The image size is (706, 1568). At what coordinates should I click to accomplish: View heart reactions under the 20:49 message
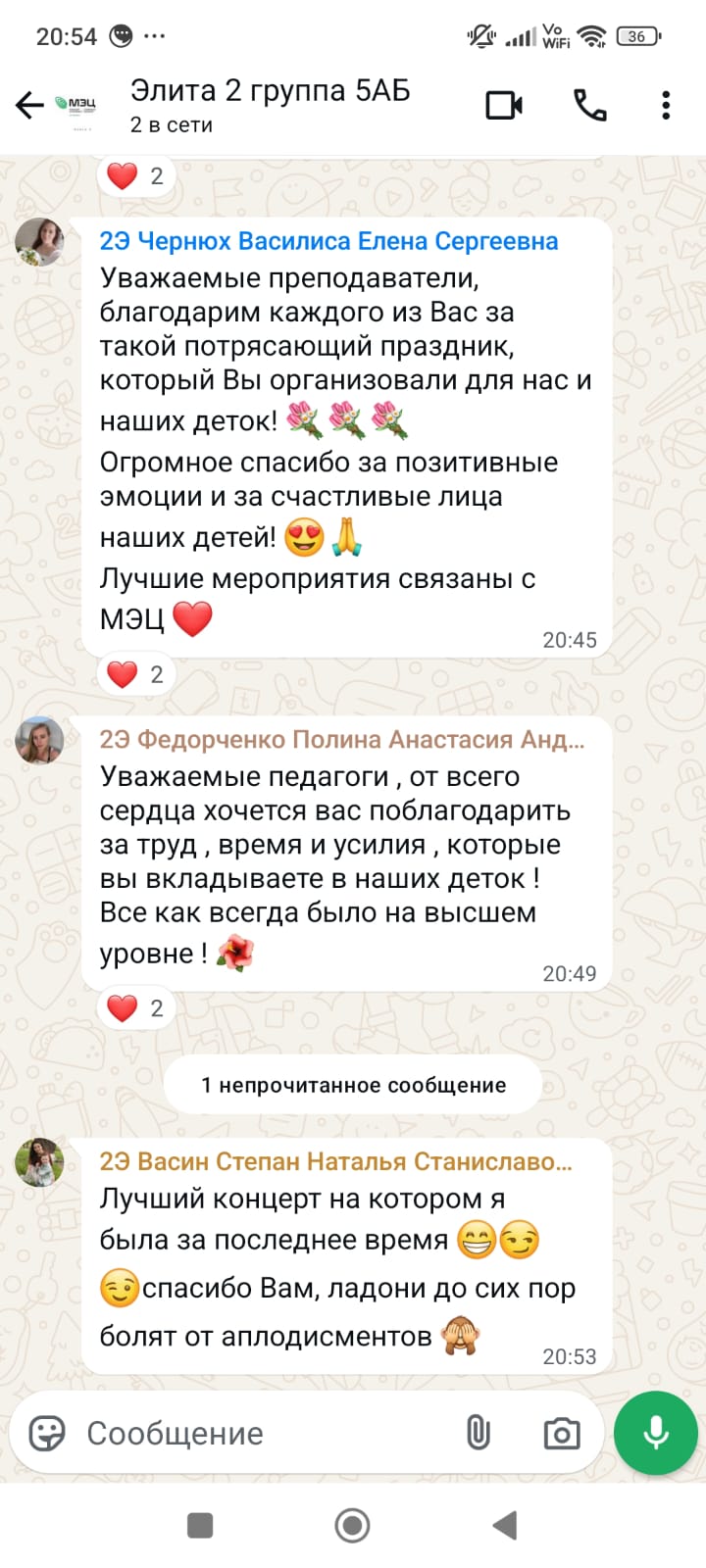(135, 1007)
